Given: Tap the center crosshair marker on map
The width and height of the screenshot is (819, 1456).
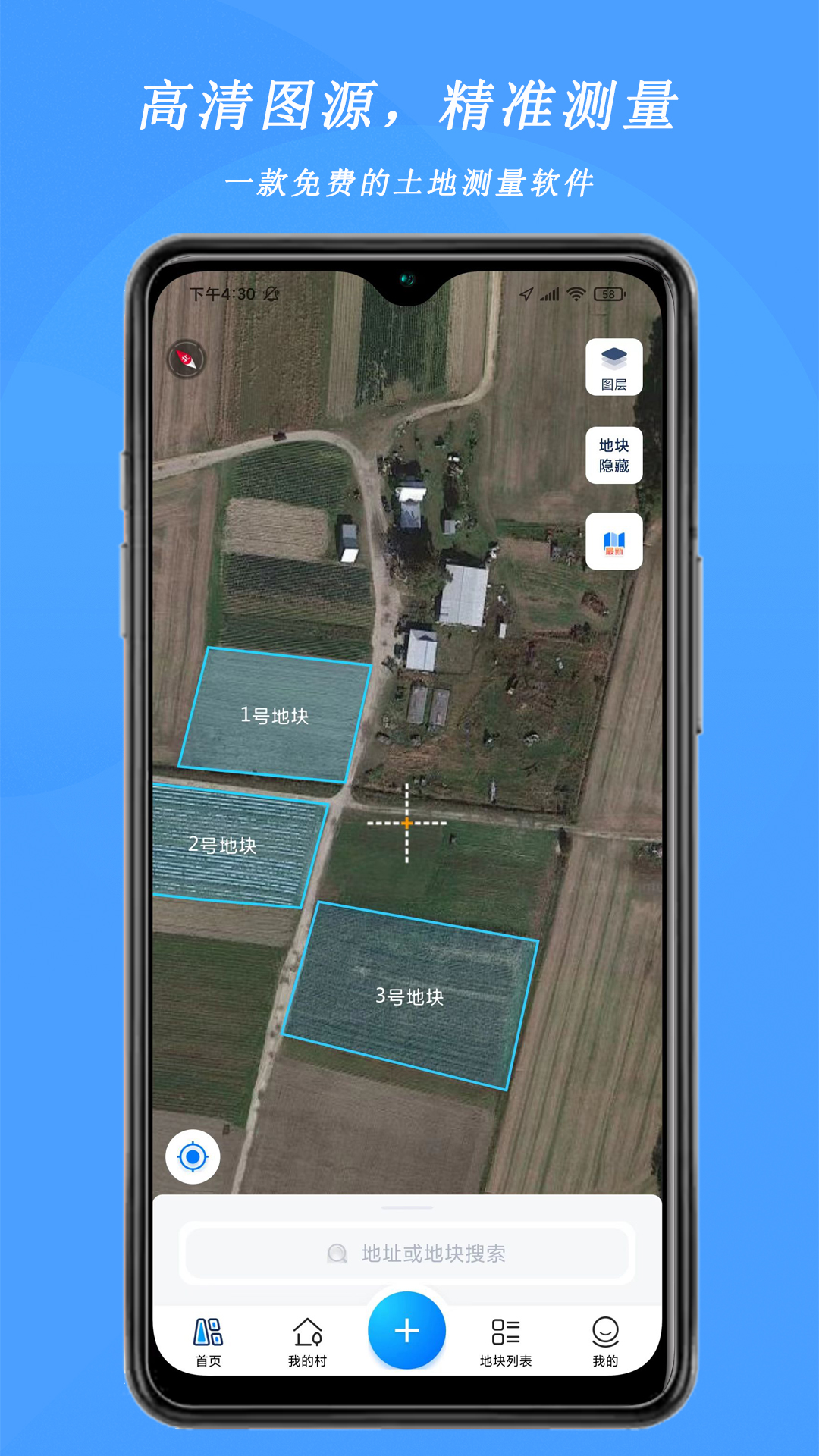Looking at the screenshot, I should click(x=407, y=823).
